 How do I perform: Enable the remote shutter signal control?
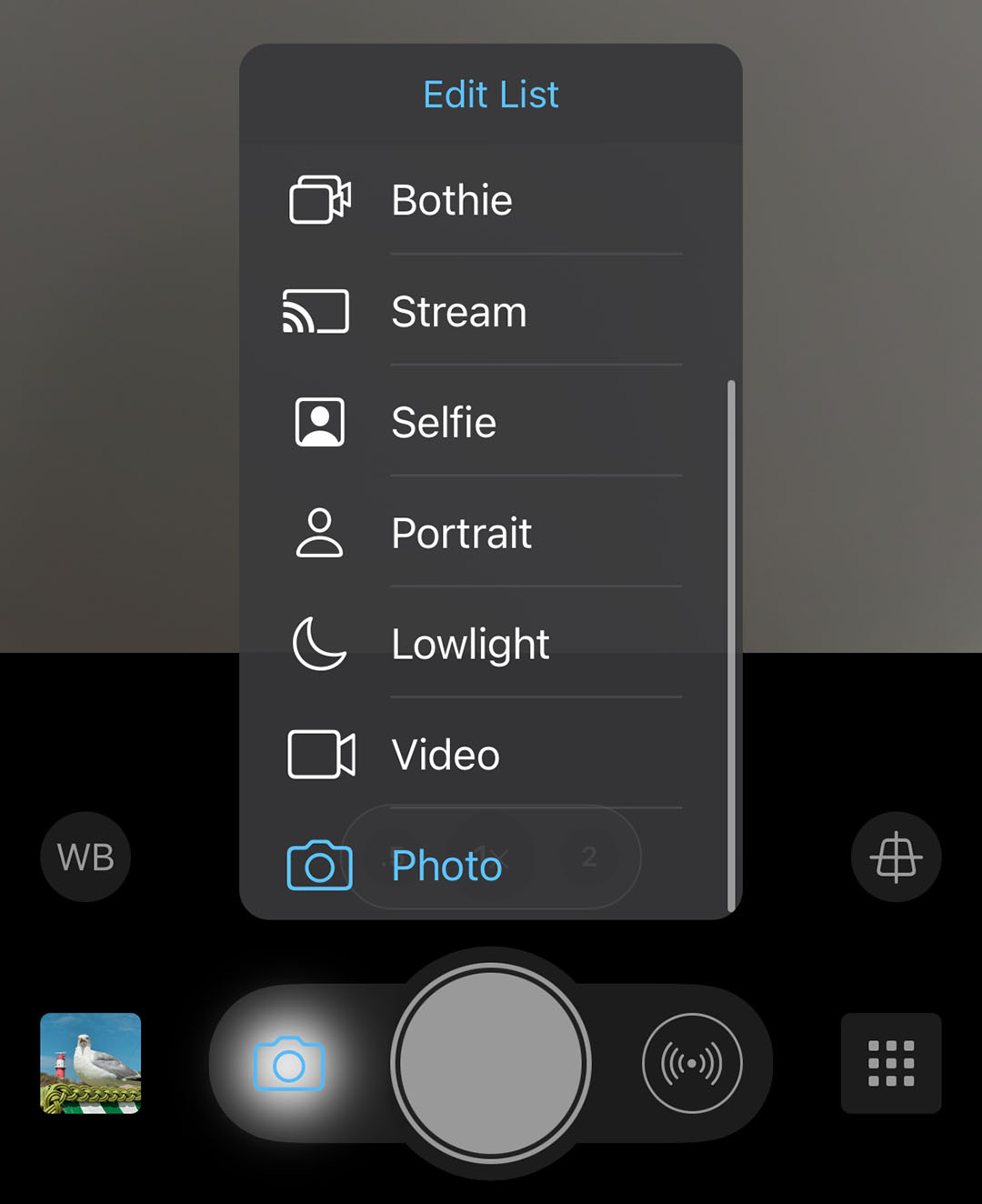coord(693,1063)
